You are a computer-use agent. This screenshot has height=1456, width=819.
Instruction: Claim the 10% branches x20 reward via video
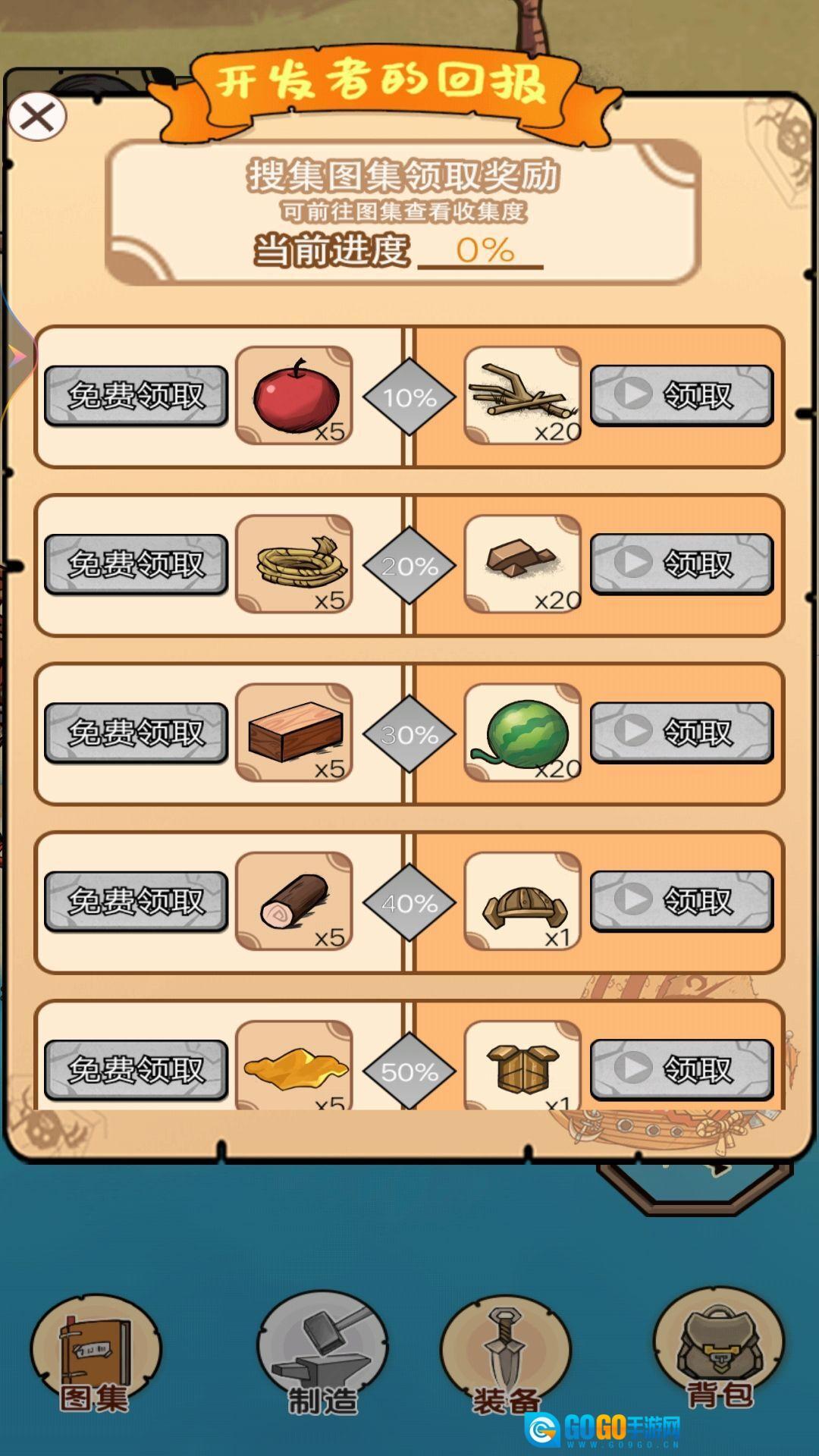point(682,395)
